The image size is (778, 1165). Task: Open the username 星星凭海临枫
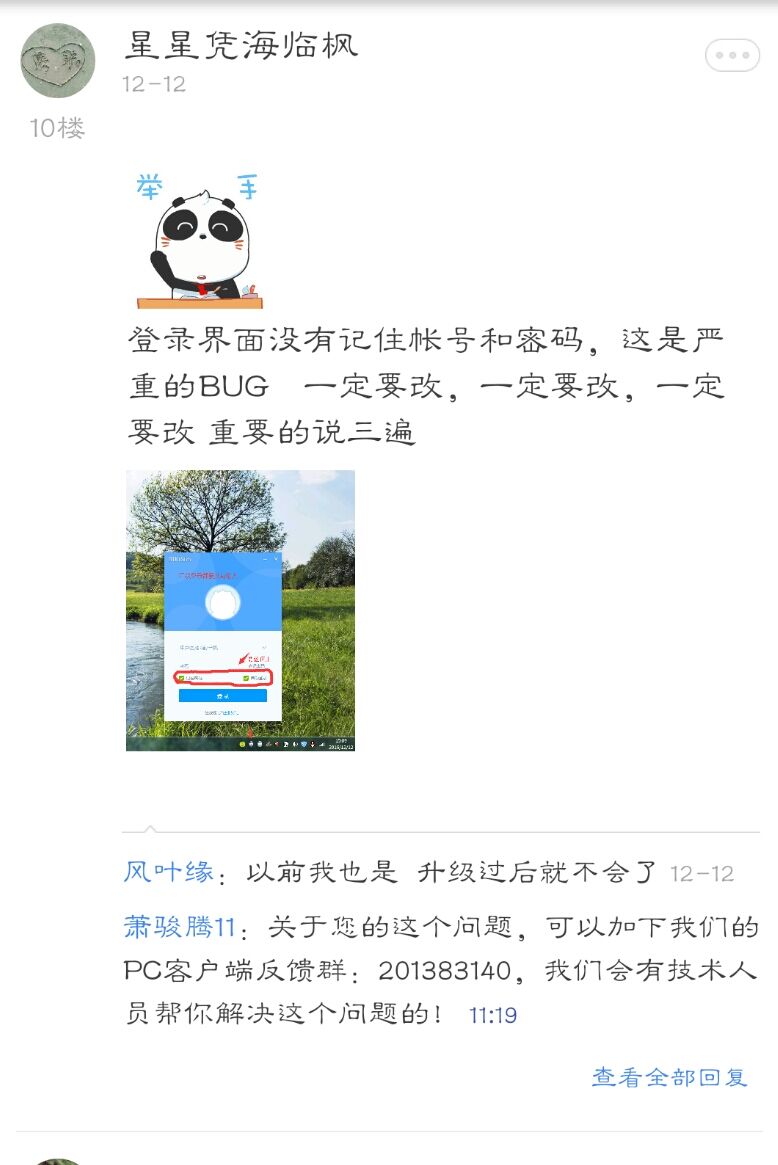click(241, 45)
